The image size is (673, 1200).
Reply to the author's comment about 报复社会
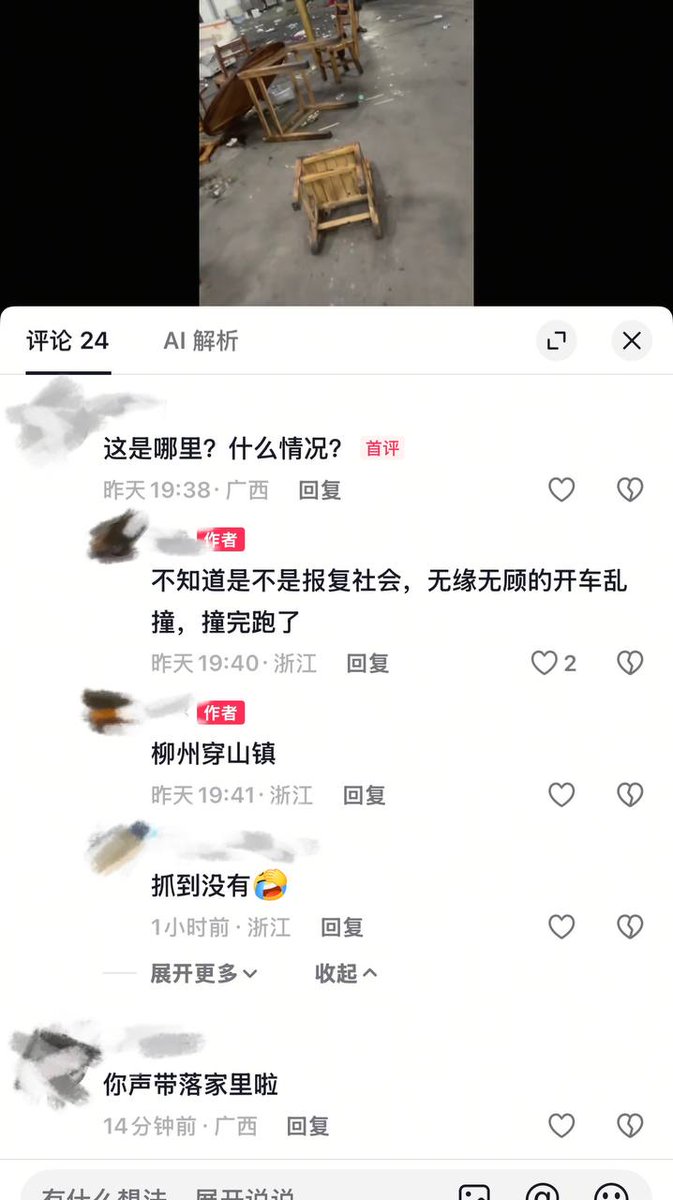coord(368,663)
